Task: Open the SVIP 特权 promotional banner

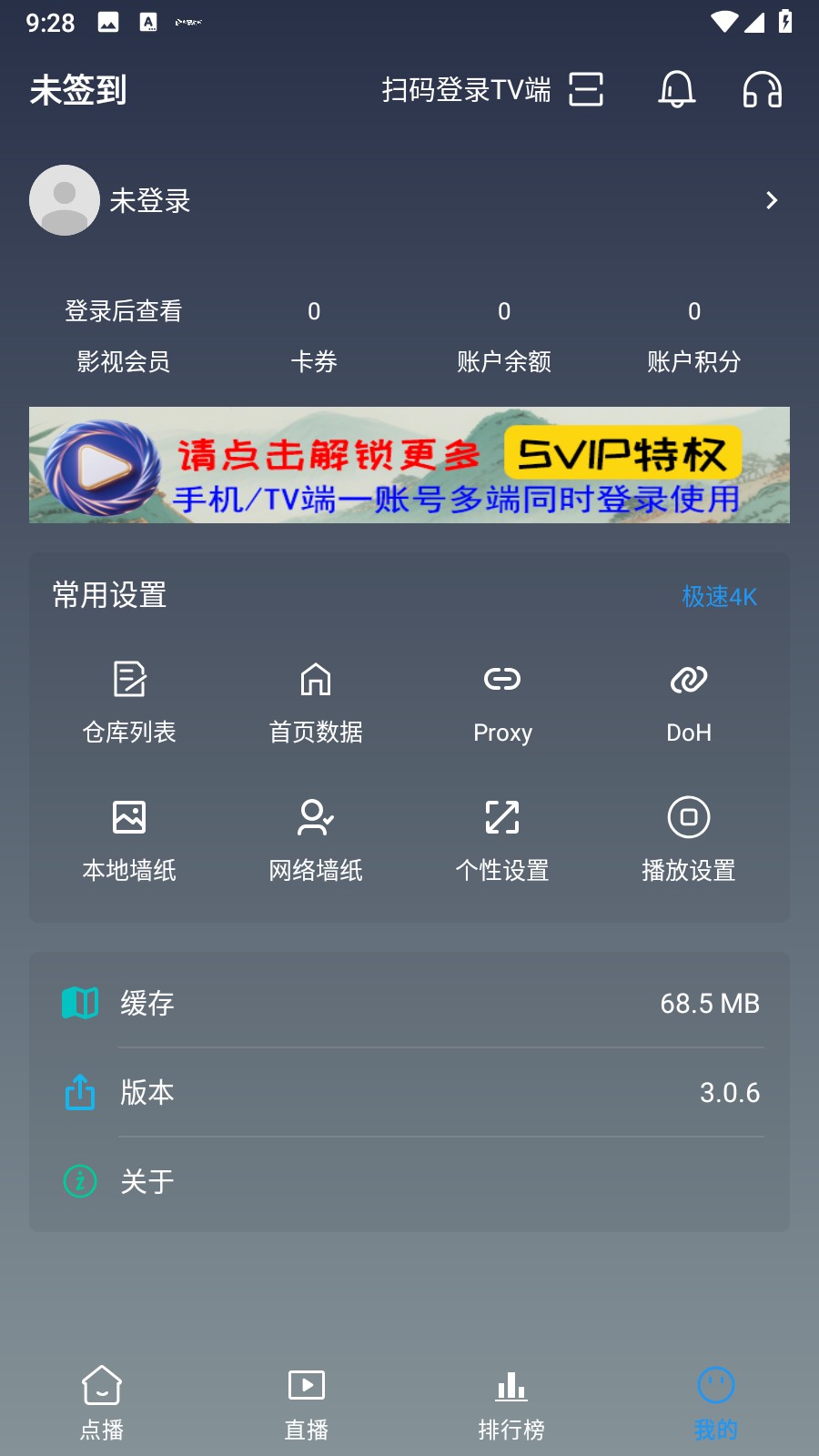Action: (409, 465)
